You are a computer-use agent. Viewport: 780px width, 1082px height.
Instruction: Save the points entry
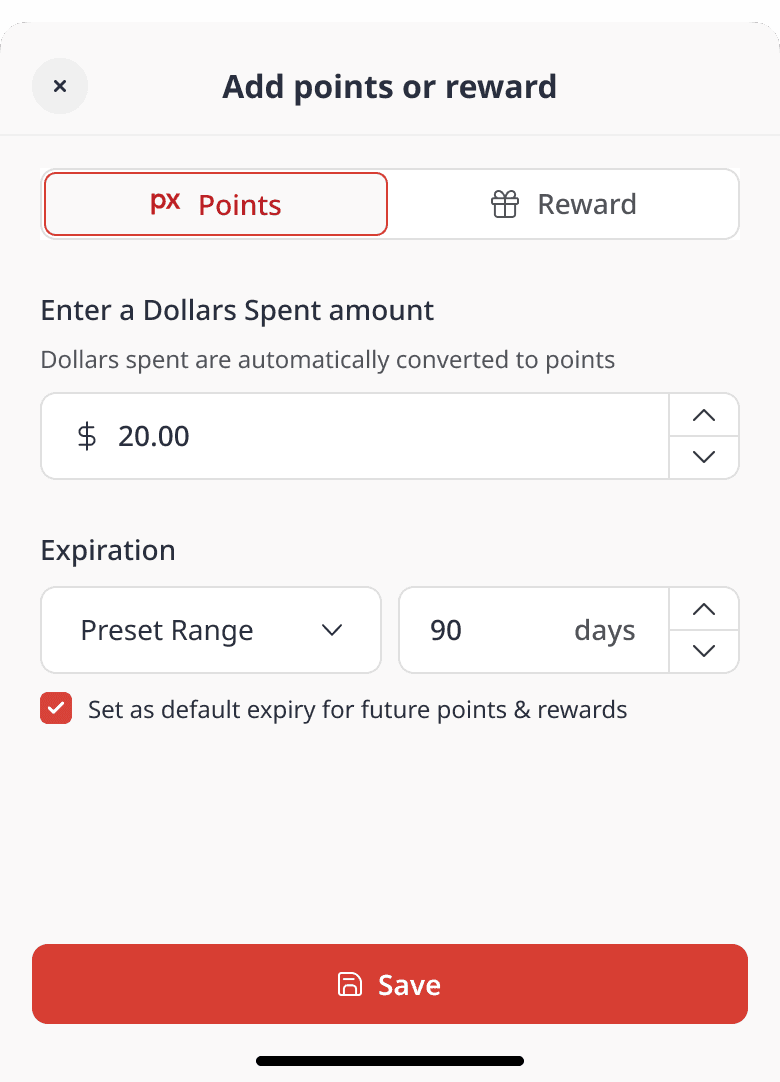[390, 984]
